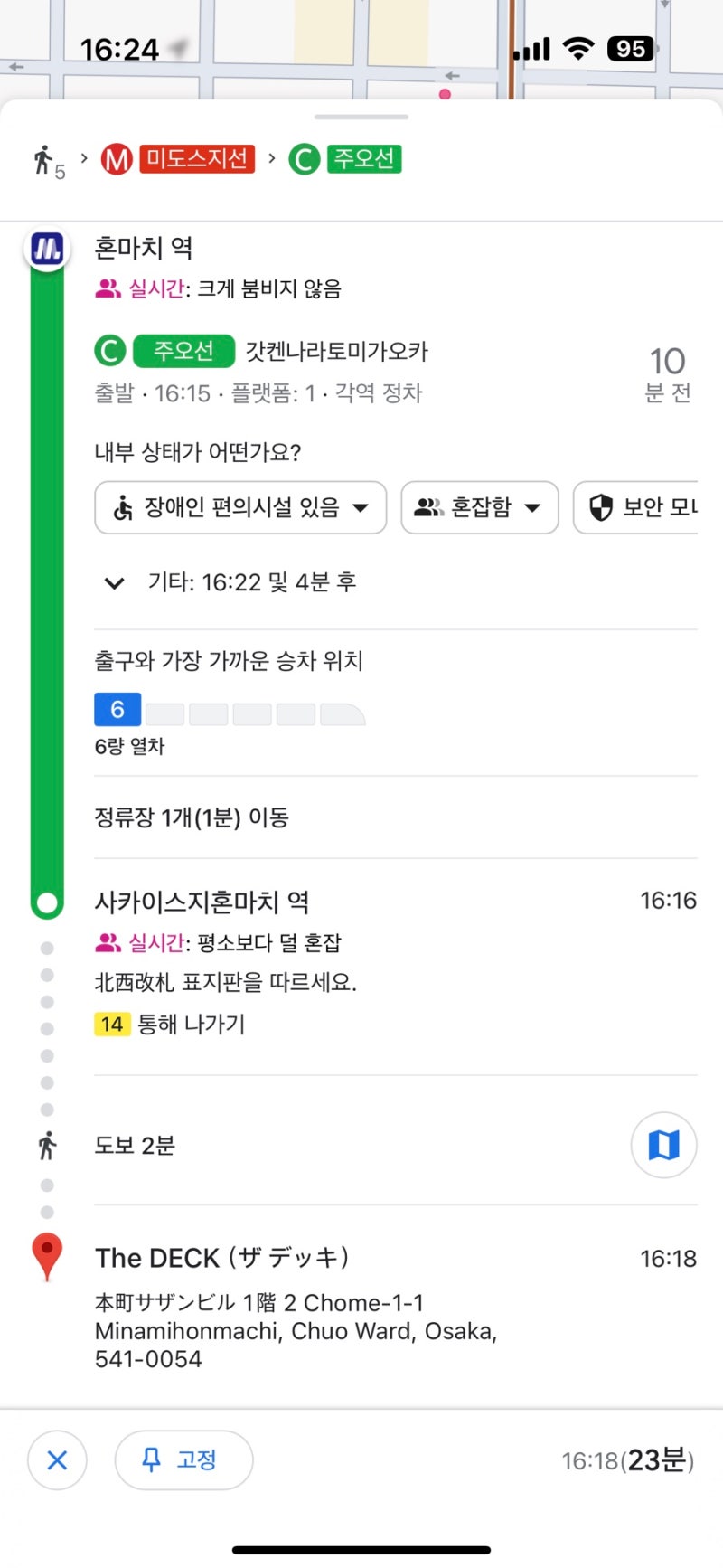Tap the Metro station icon beside 혼마치 역
This screenshot has height=1568, width=723.
(46, 248)
